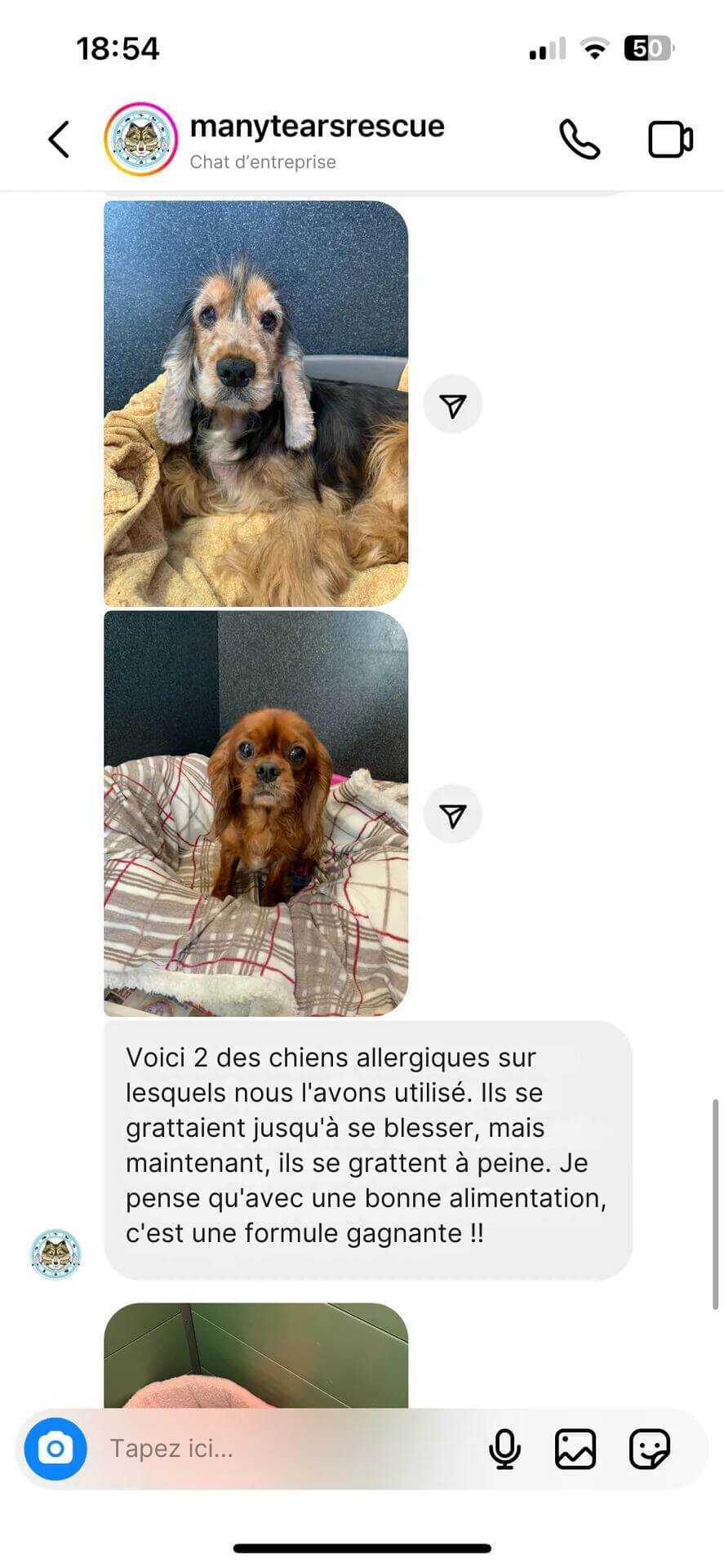Viewport: 724px width, 1568px height.
Task: Pick a photo from the gallery
Action: click(x=575, y=1449)
